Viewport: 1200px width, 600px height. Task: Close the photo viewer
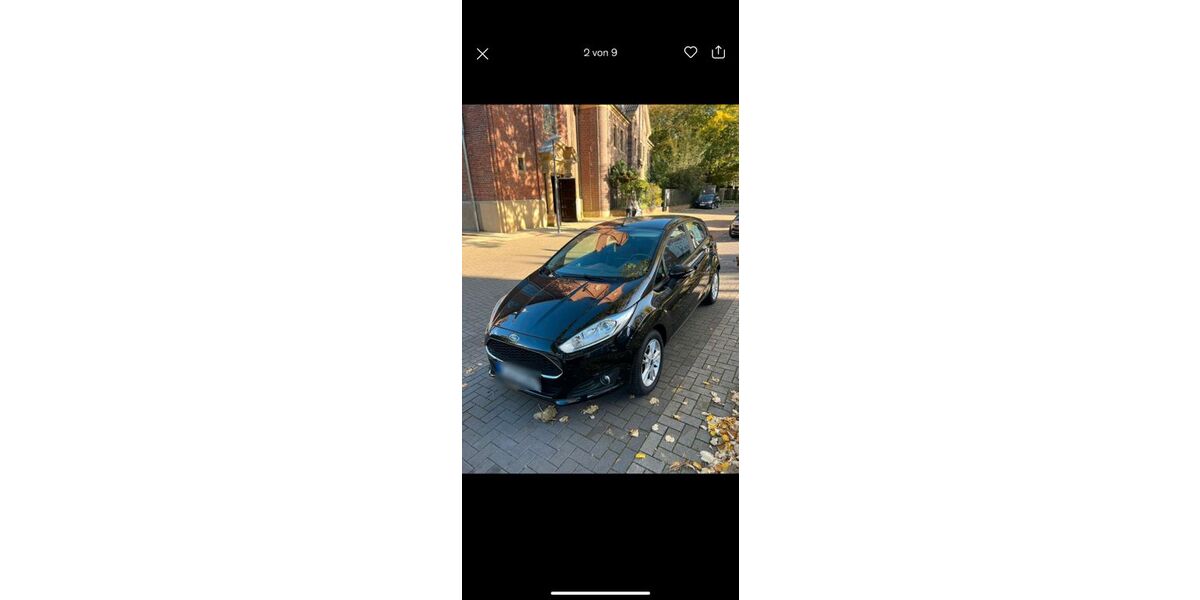pyautogui.click(x=482, y=54)
